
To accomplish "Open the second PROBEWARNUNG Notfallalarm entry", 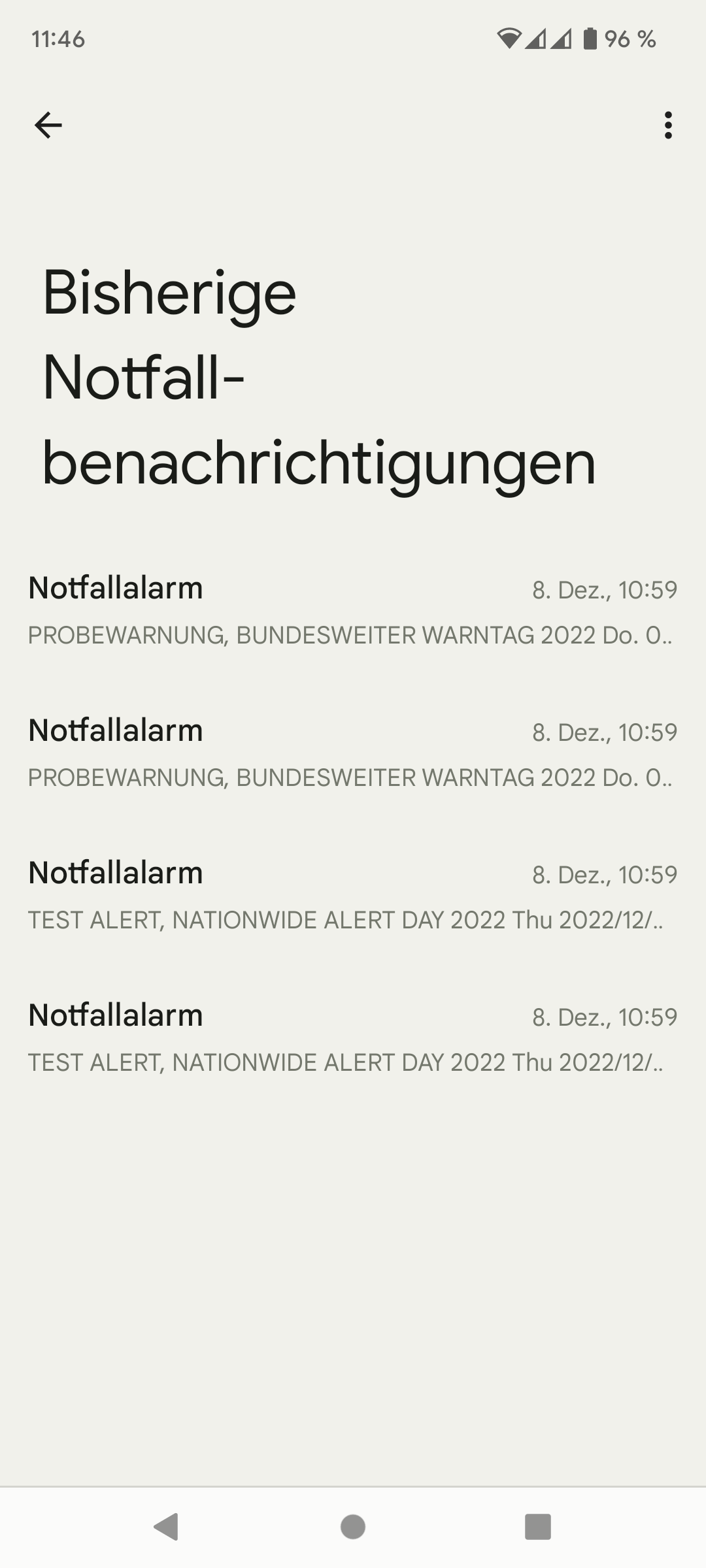I will (353, 753).
